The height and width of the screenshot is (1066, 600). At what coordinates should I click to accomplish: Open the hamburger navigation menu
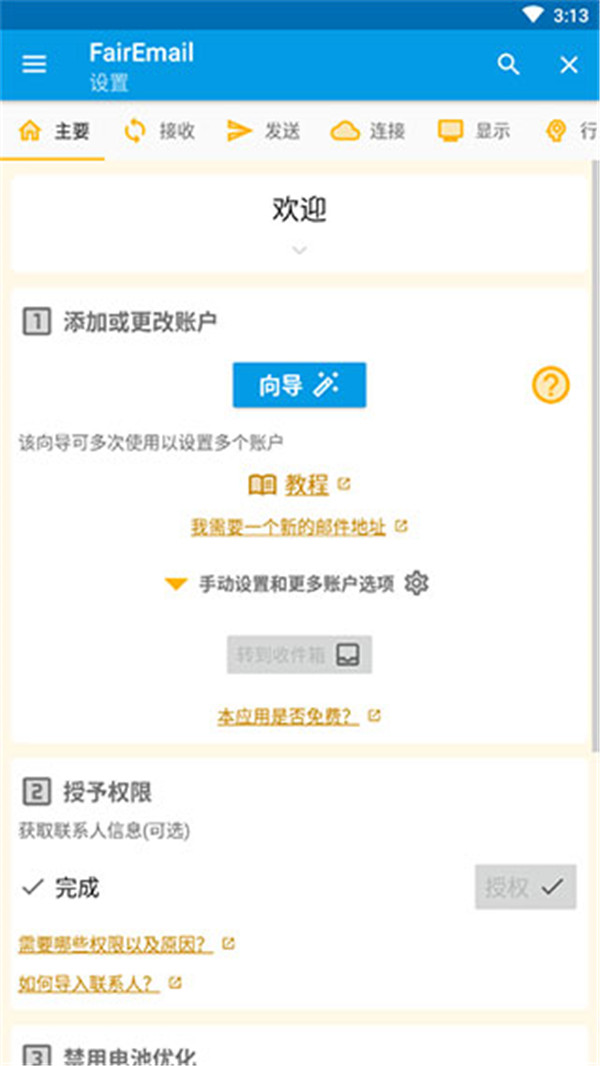point(34,65)
